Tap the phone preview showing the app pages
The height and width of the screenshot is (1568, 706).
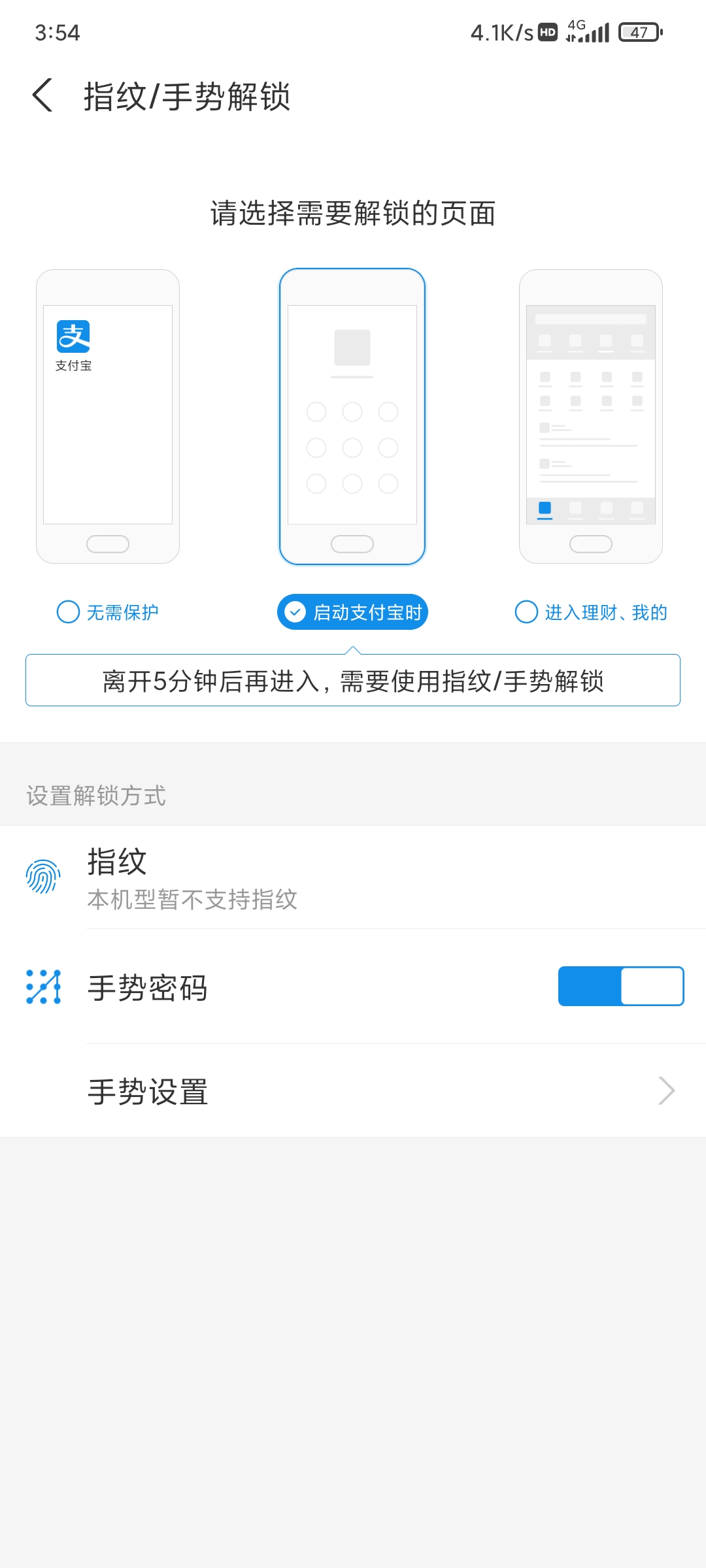[591, 416]
